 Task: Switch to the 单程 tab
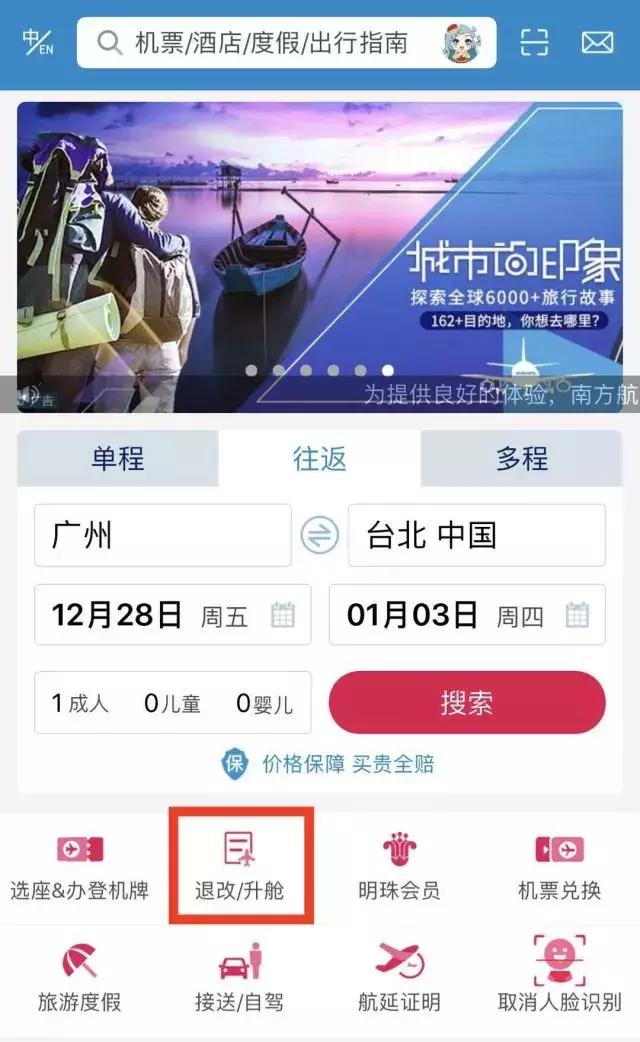point(118,459)
